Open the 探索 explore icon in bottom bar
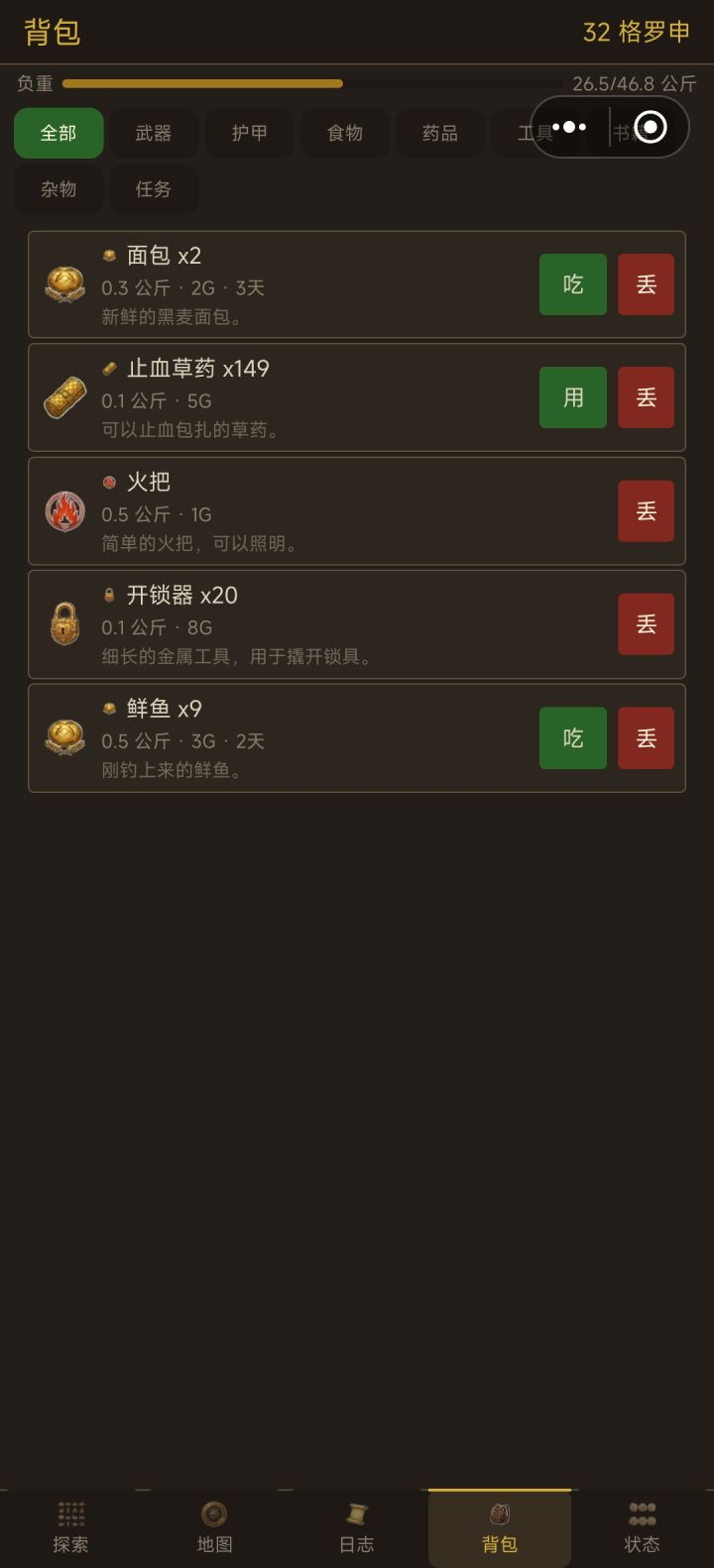This screenshot has width=714, height=1568. (70, 1515)
